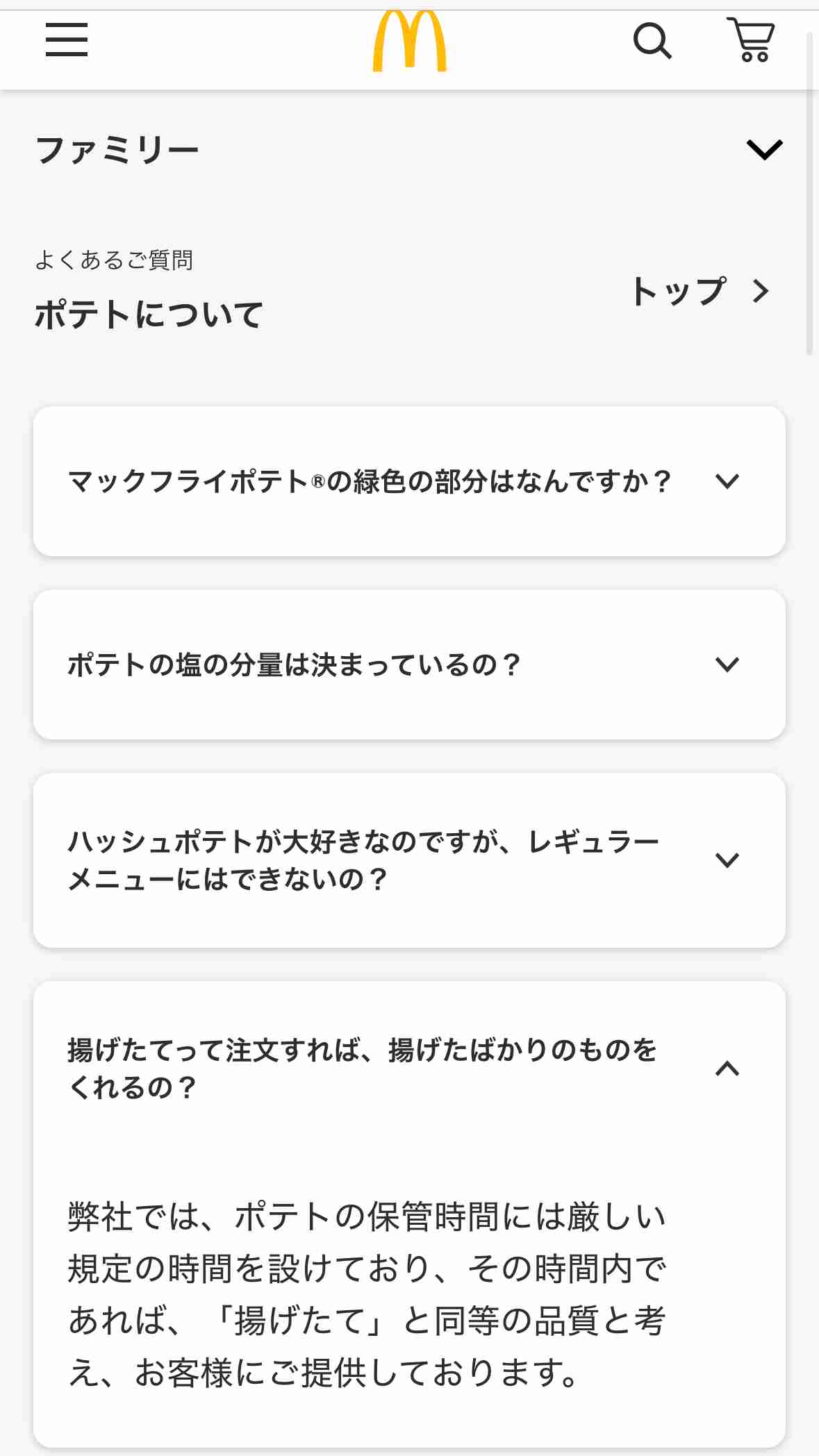Expand the ハッシュポテト regular menu question
Screen dimensions: 819x1456
pyautogui.click(x=409, y=860)
